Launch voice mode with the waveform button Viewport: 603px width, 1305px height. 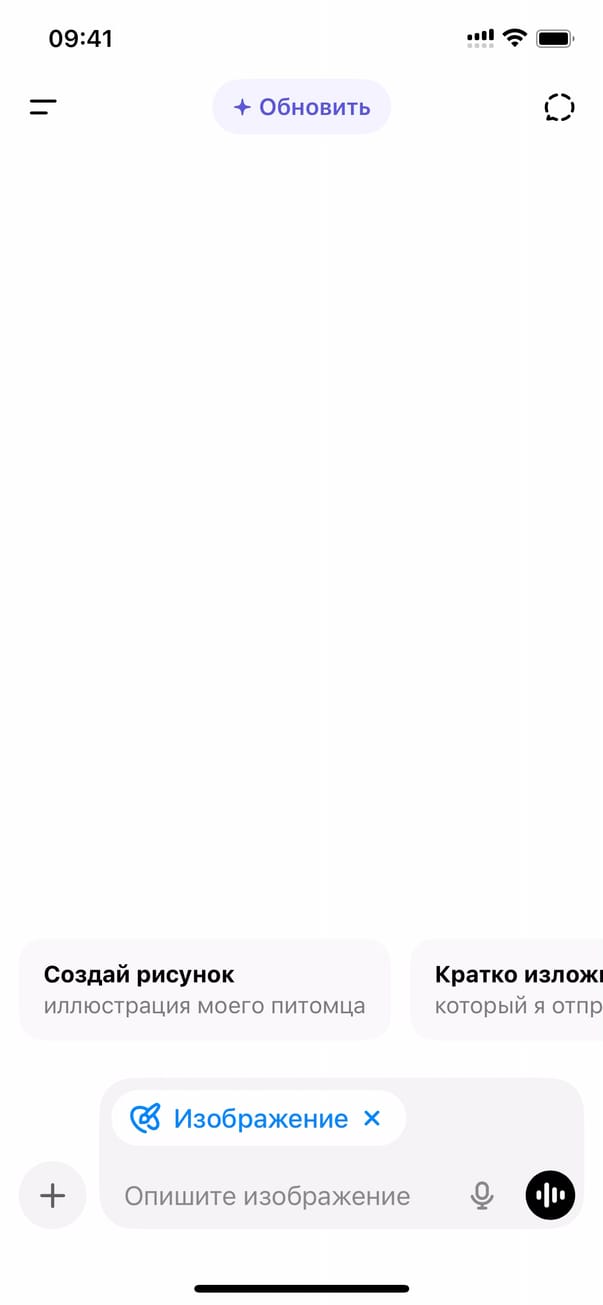pyautogui.click(x=551, y=1195)
